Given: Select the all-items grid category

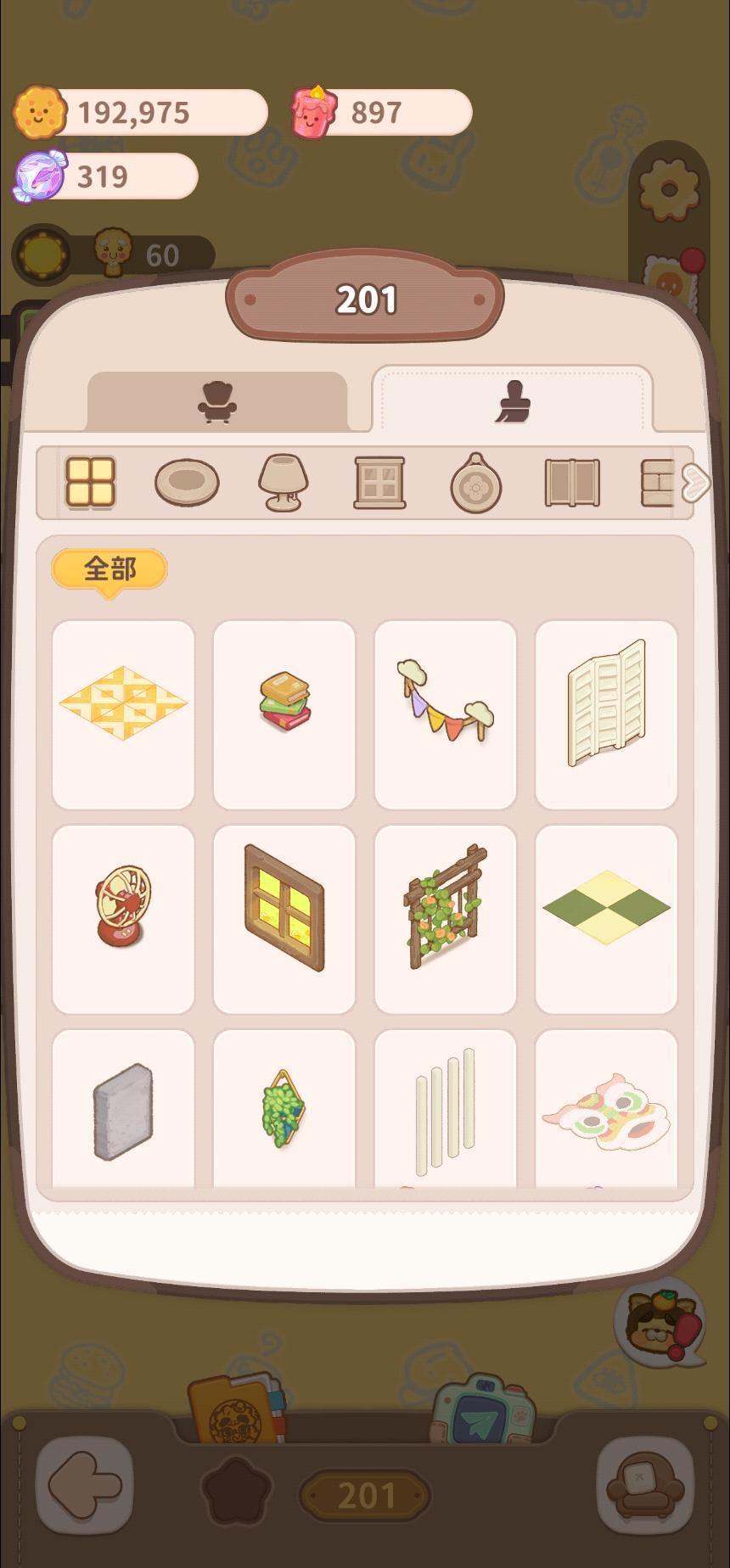Looking at the screenshot, I should click(x=90, y=482).
